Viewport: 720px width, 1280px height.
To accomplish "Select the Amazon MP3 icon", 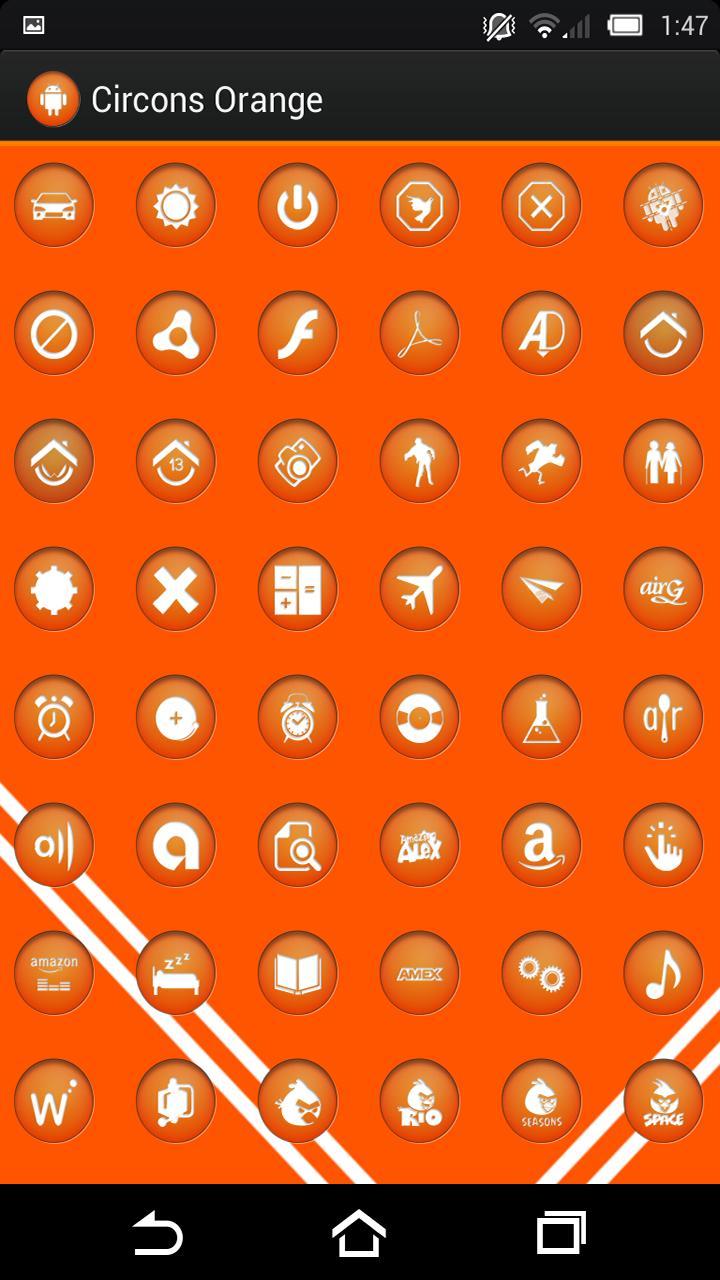I will pyautogui.click(x=54, y=972).
